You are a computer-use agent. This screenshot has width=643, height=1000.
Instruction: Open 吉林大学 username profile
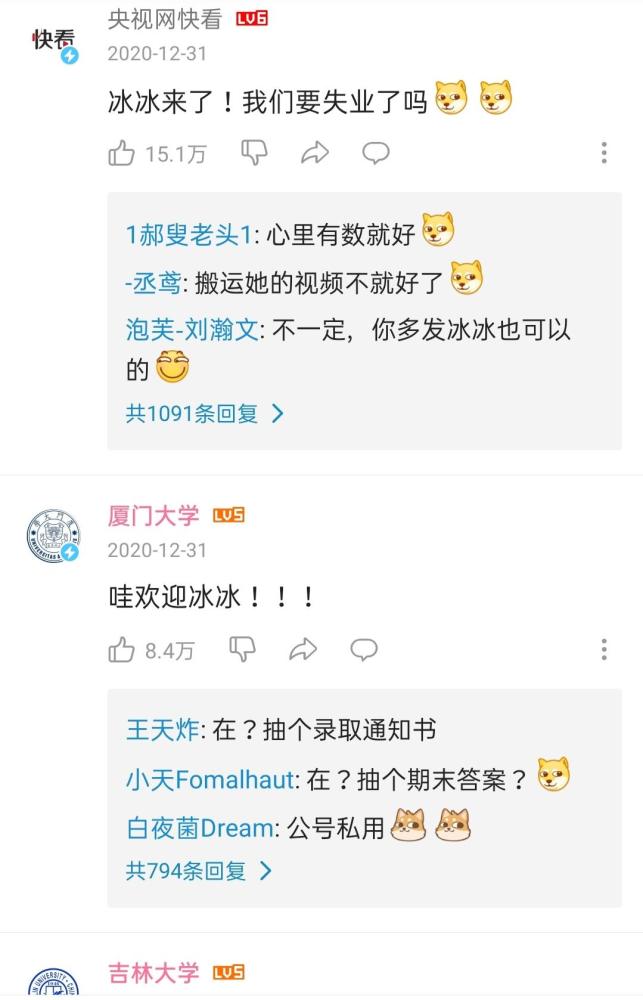click(154, 972)
